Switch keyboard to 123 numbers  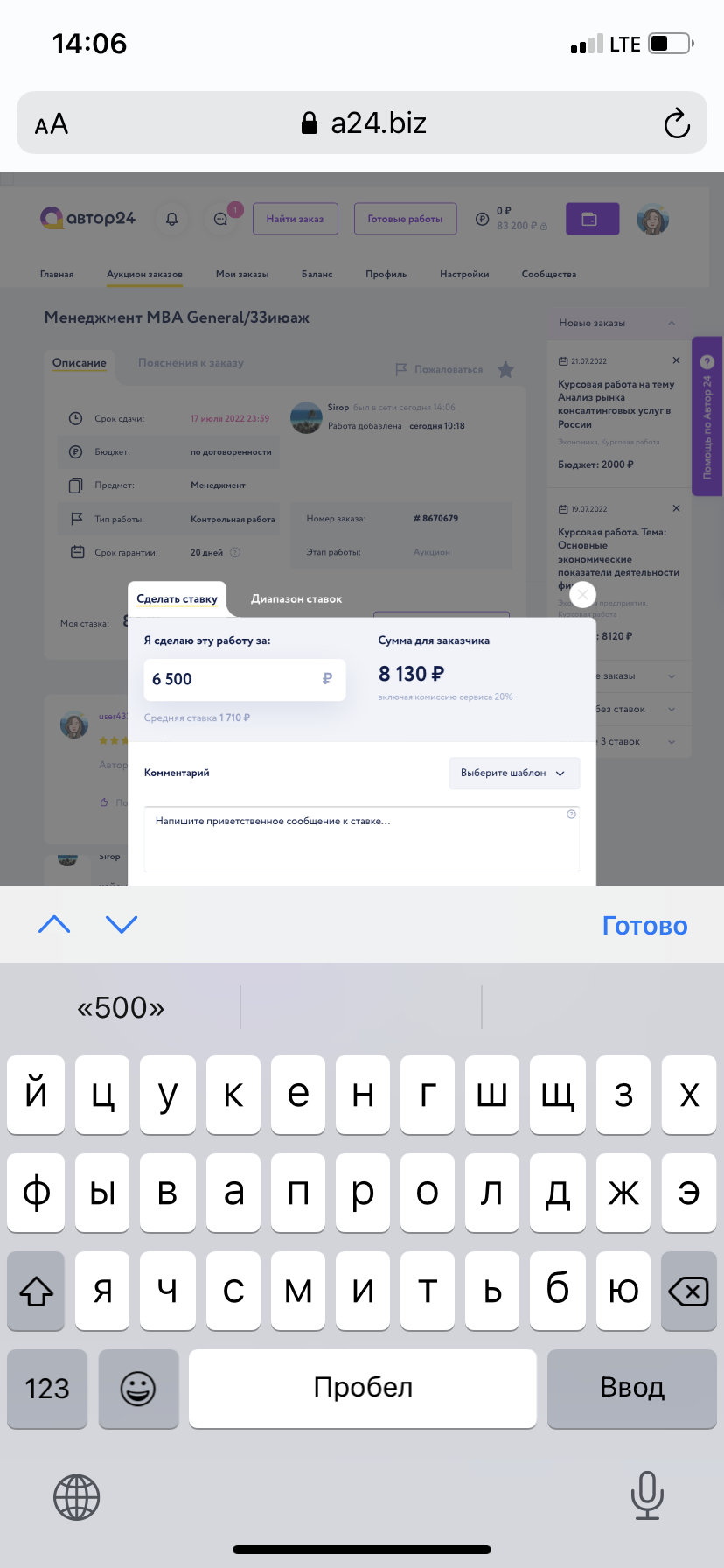click(47, 1389)
